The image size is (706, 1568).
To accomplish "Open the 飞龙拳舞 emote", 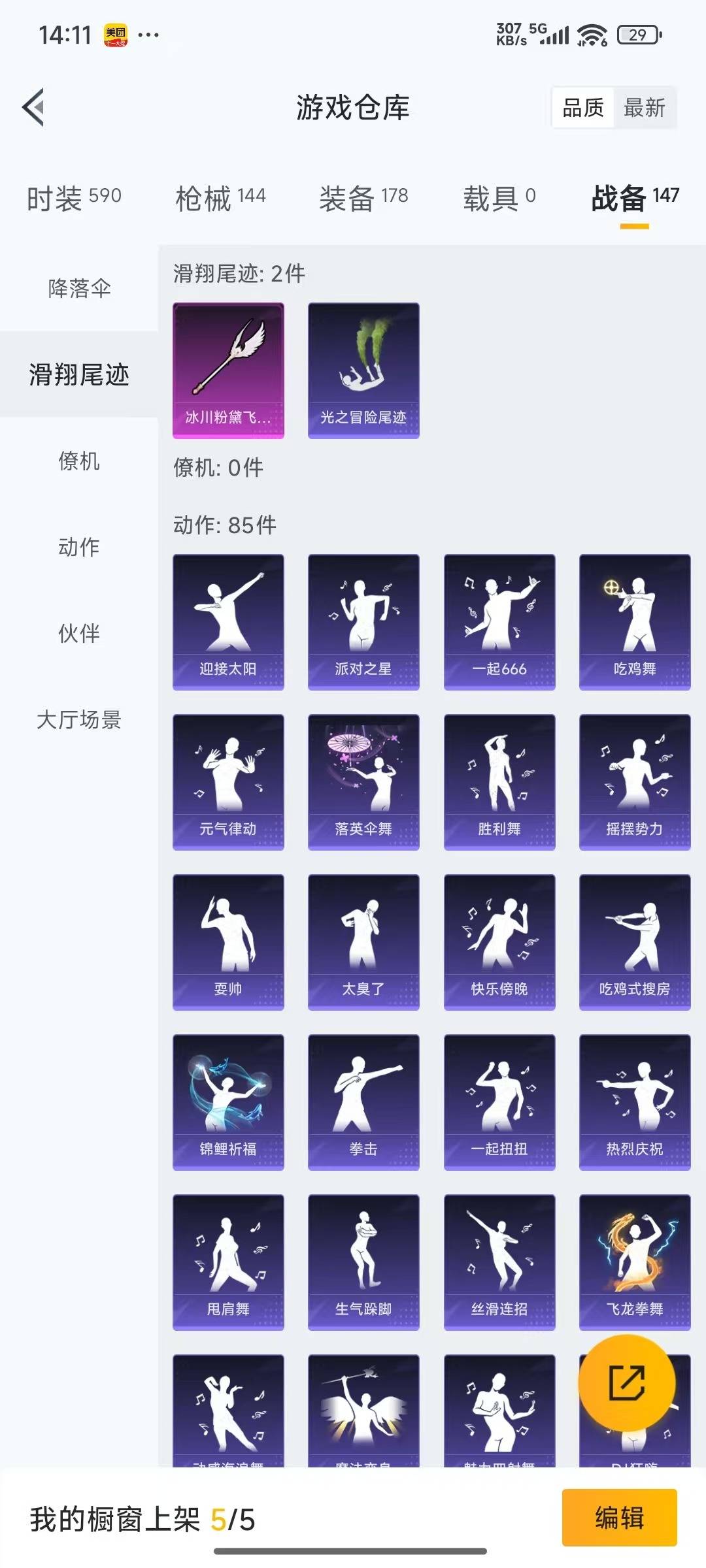I will point(635,1262).
